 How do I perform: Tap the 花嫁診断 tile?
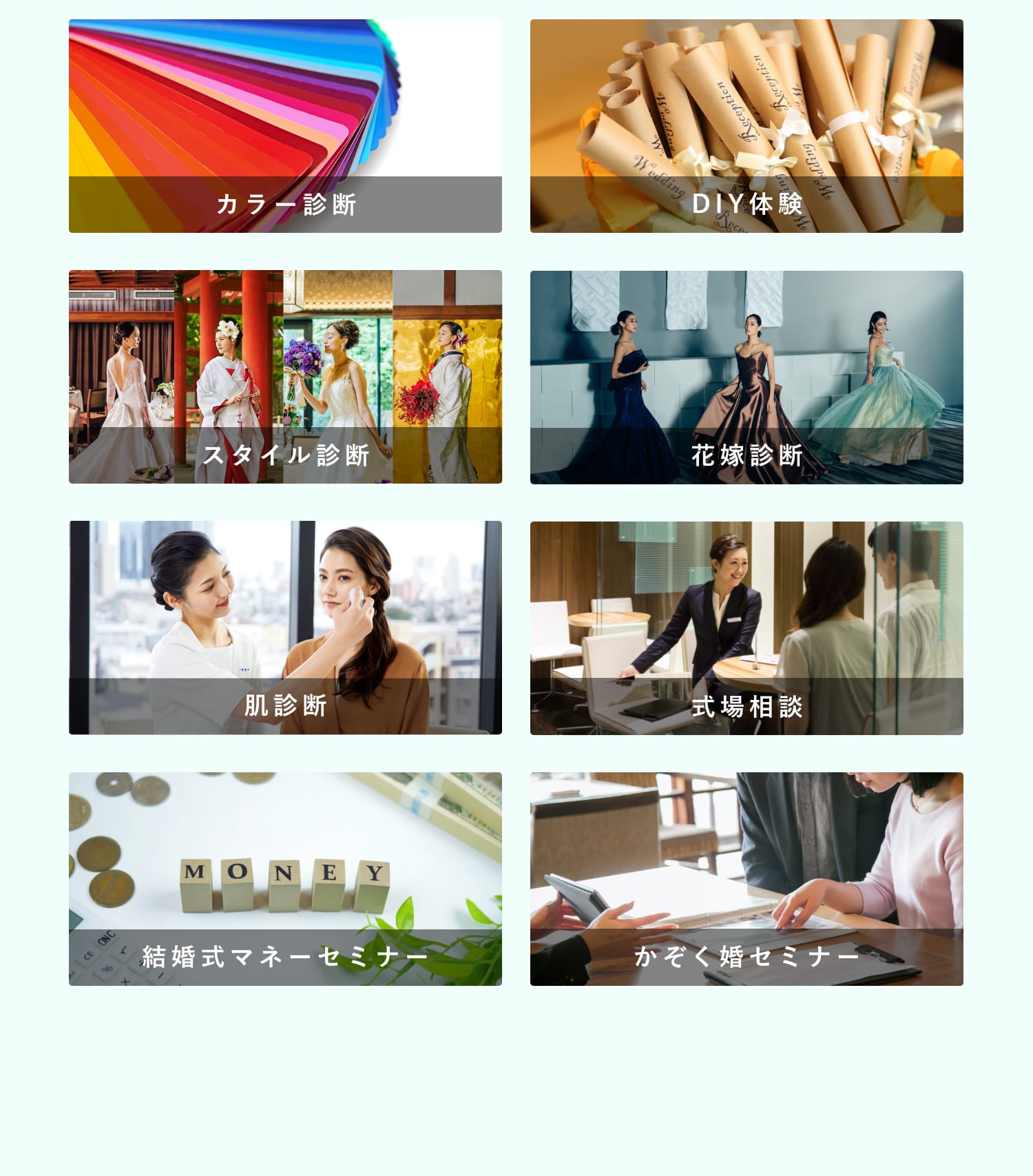(747, 377)
